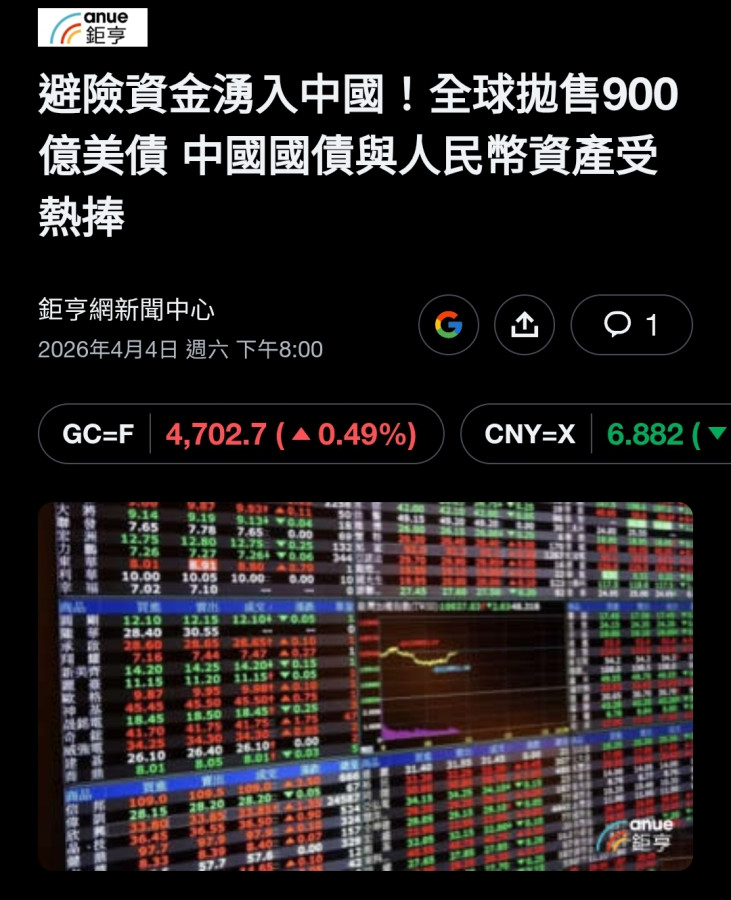
Task: Open the GC=F gold futures quote chip
Action: (240, 434)
